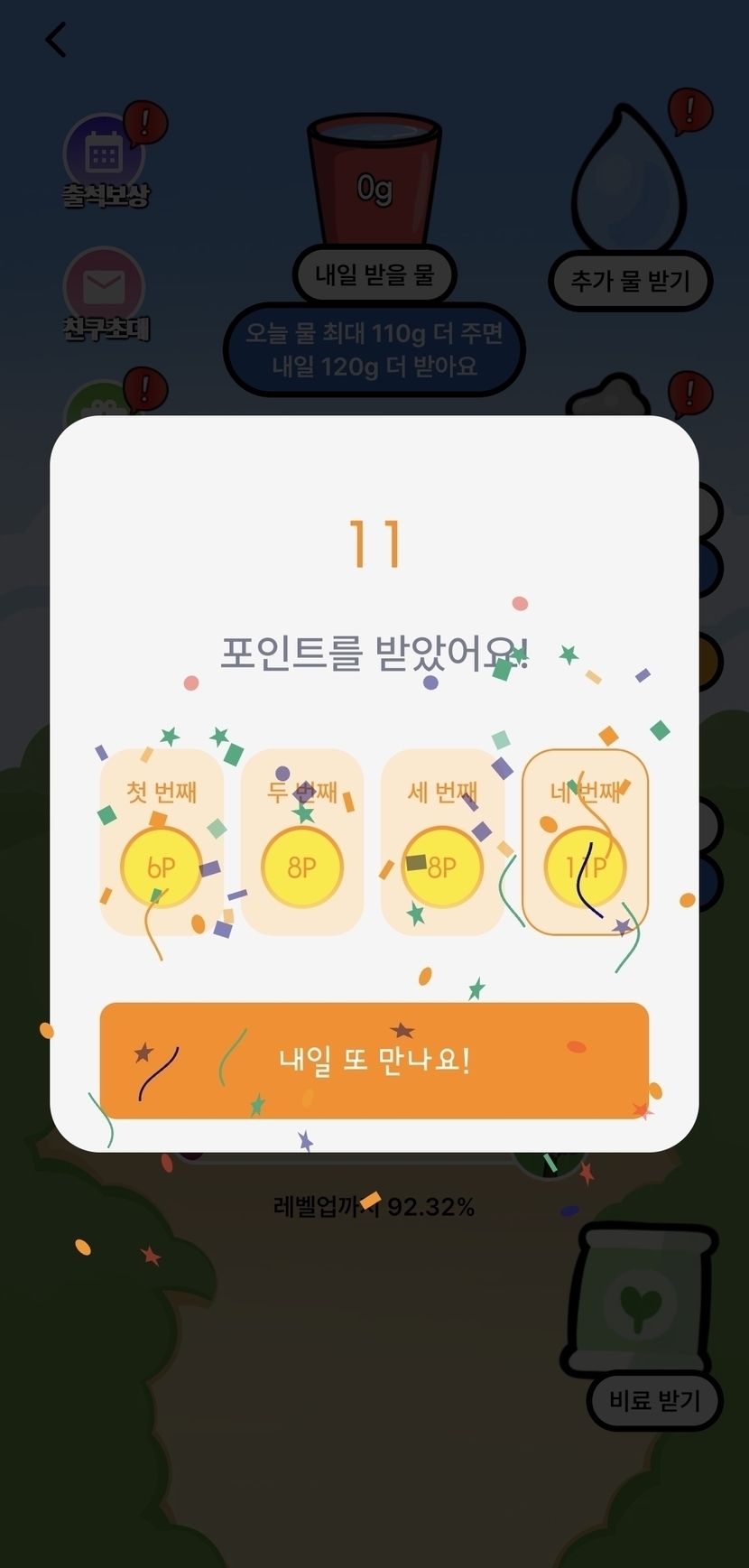749x1568 pixels.
Task: Tap the '내일 또 만나요!' button
Action: pos(374,1060)
